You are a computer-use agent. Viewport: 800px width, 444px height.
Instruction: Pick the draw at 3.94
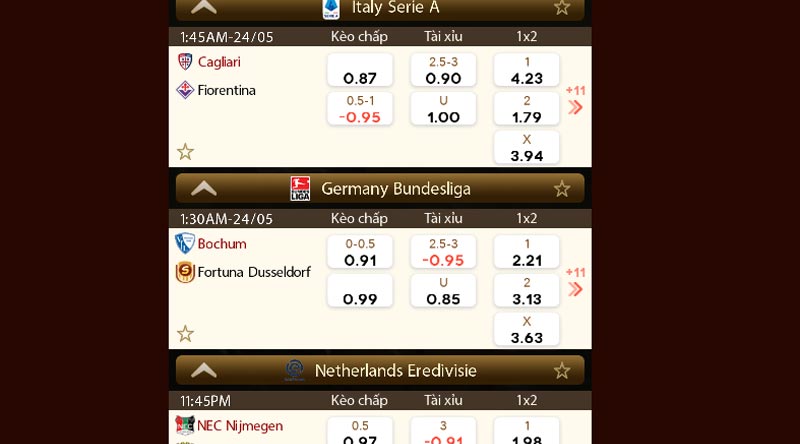(526, 147)
